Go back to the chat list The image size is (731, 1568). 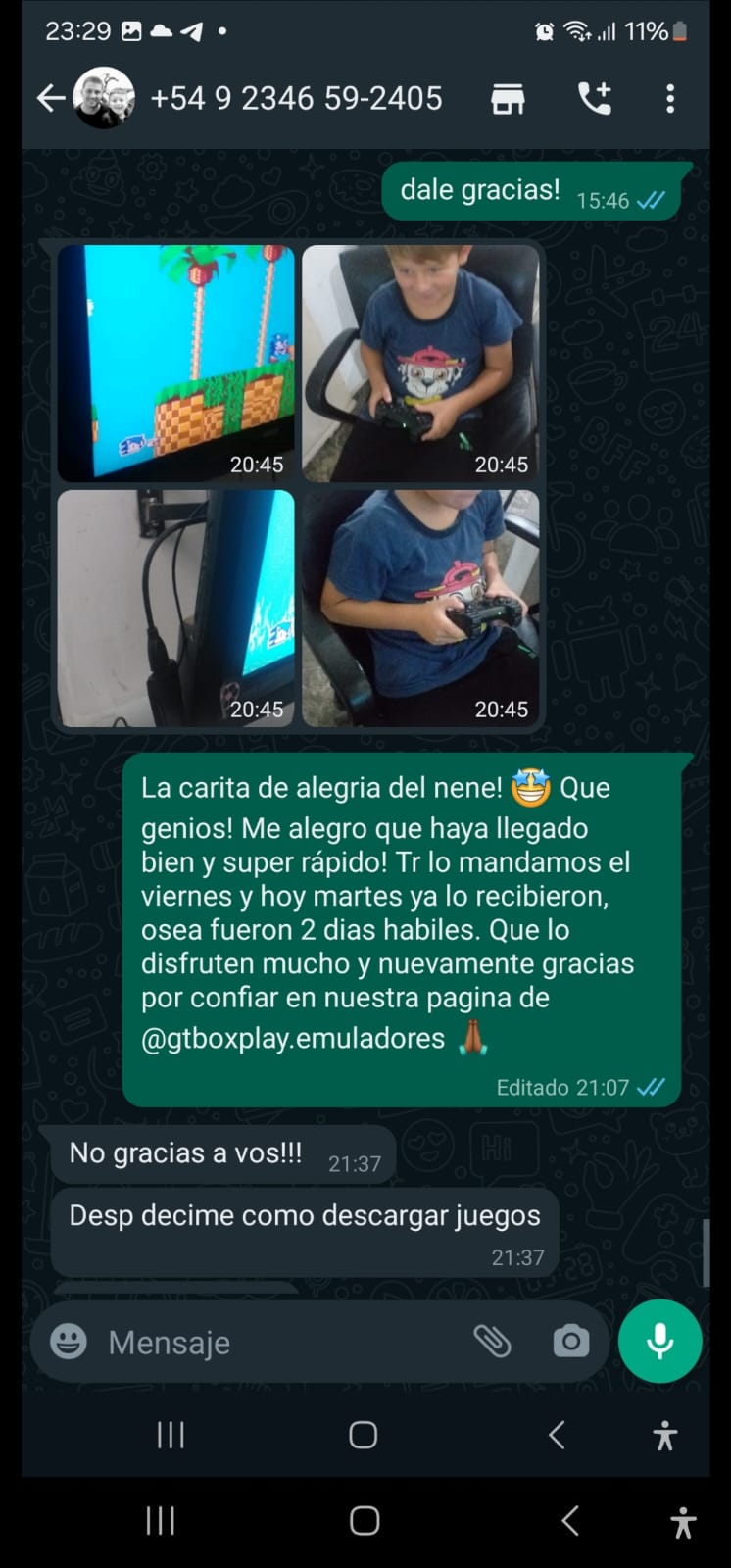coord(50,98)
